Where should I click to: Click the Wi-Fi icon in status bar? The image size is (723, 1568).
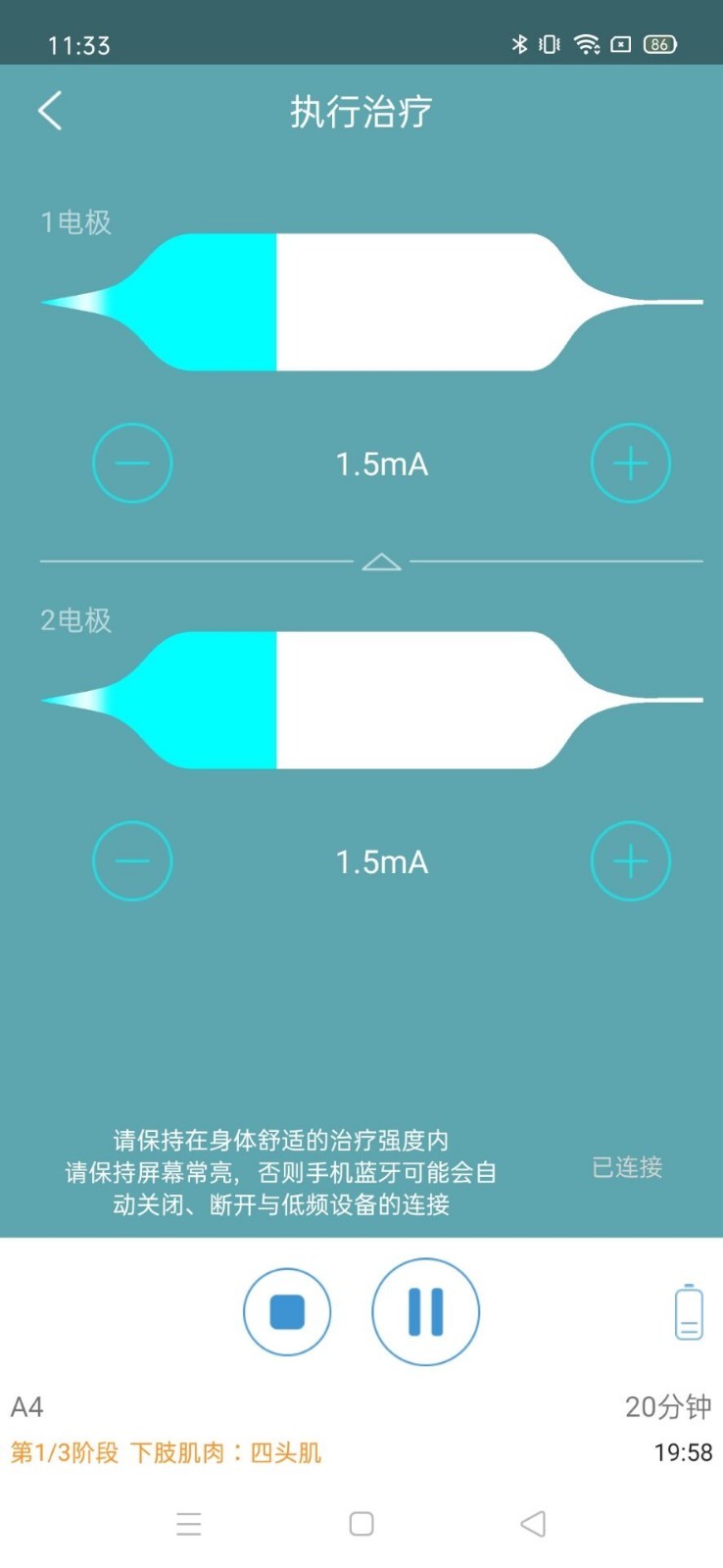tap(585, 44)
